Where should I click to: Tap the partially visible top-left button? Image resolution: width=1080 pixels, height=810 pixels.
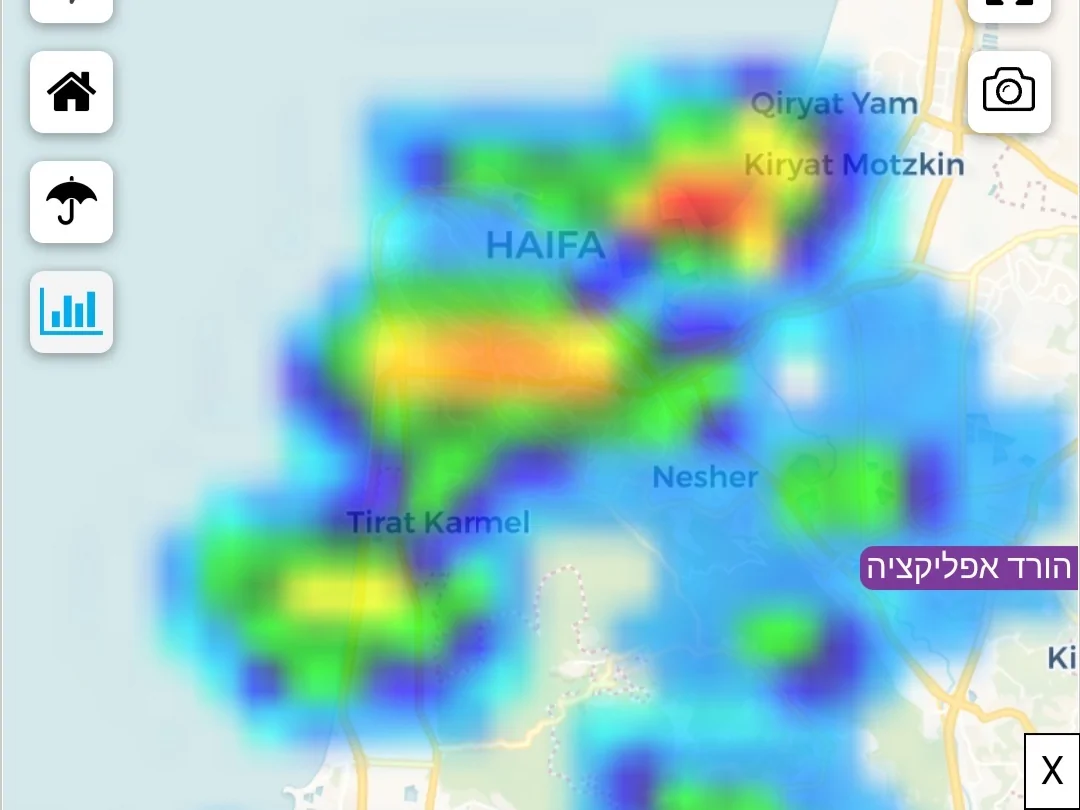(x=71, y=8)
